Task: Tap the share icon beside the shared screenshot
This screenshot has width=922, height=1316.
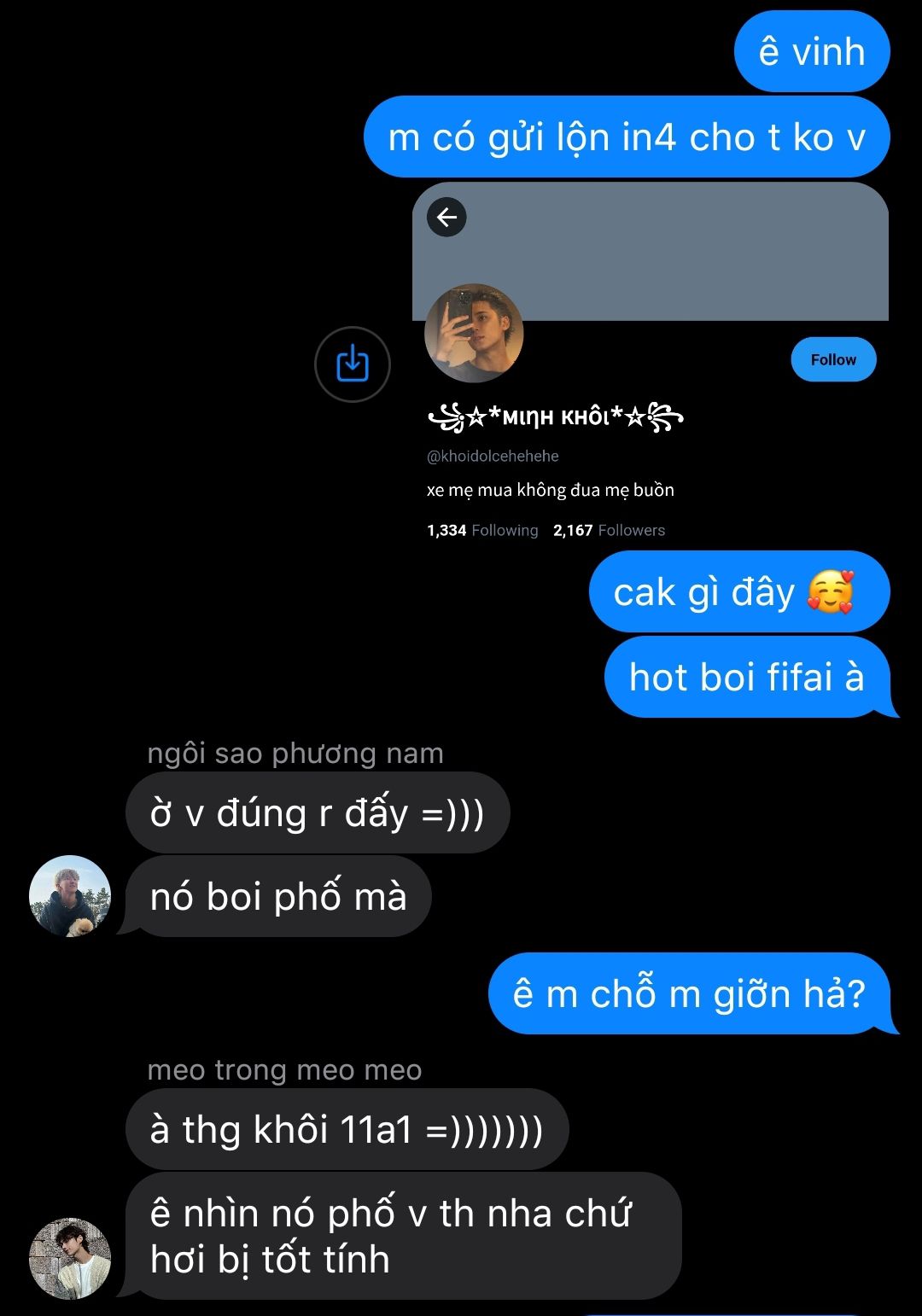Action: click(353, 364)
